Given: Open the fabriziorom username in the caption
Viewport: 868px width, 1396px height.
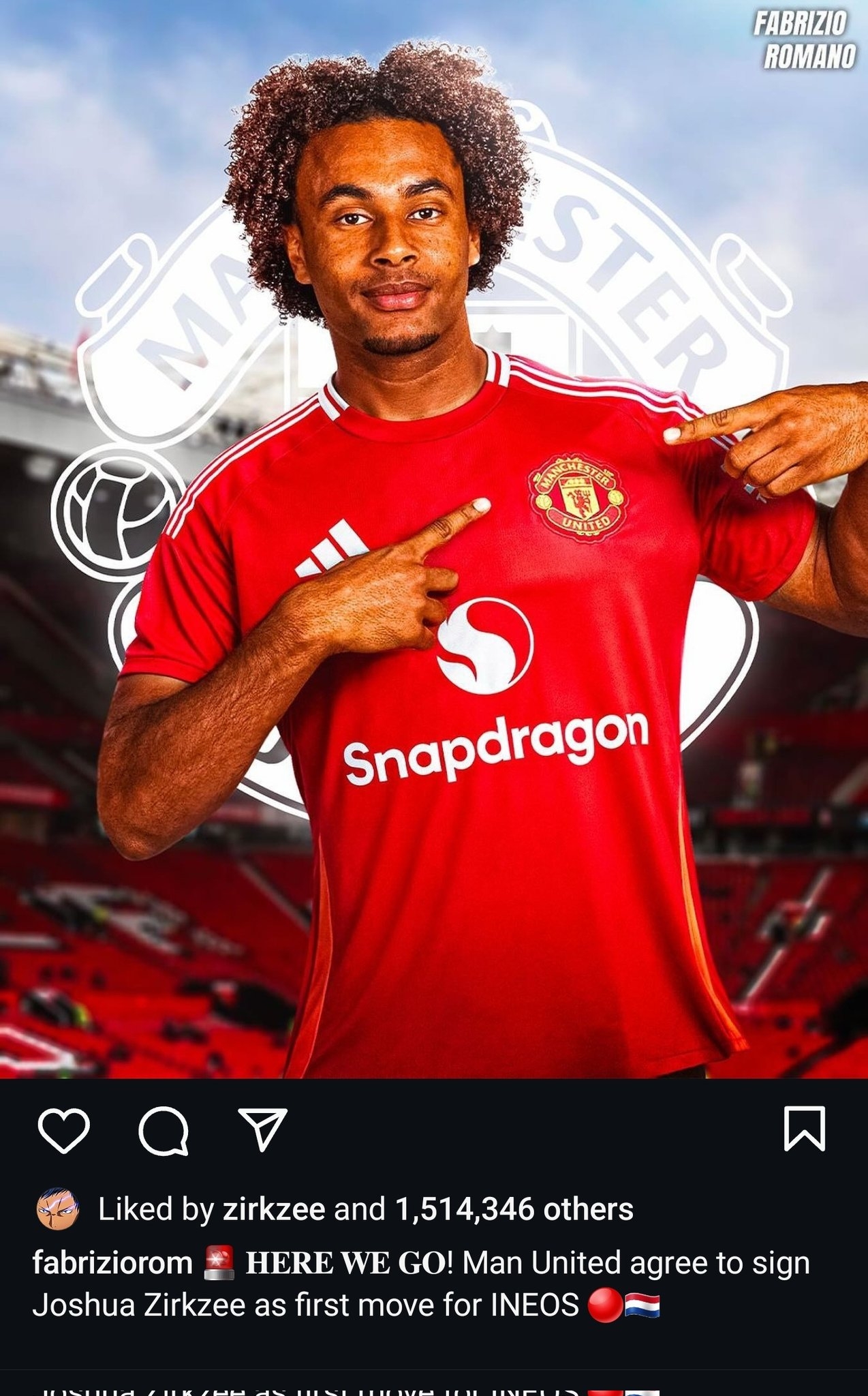Looking at the screenshot, I should coord(112,1263).
